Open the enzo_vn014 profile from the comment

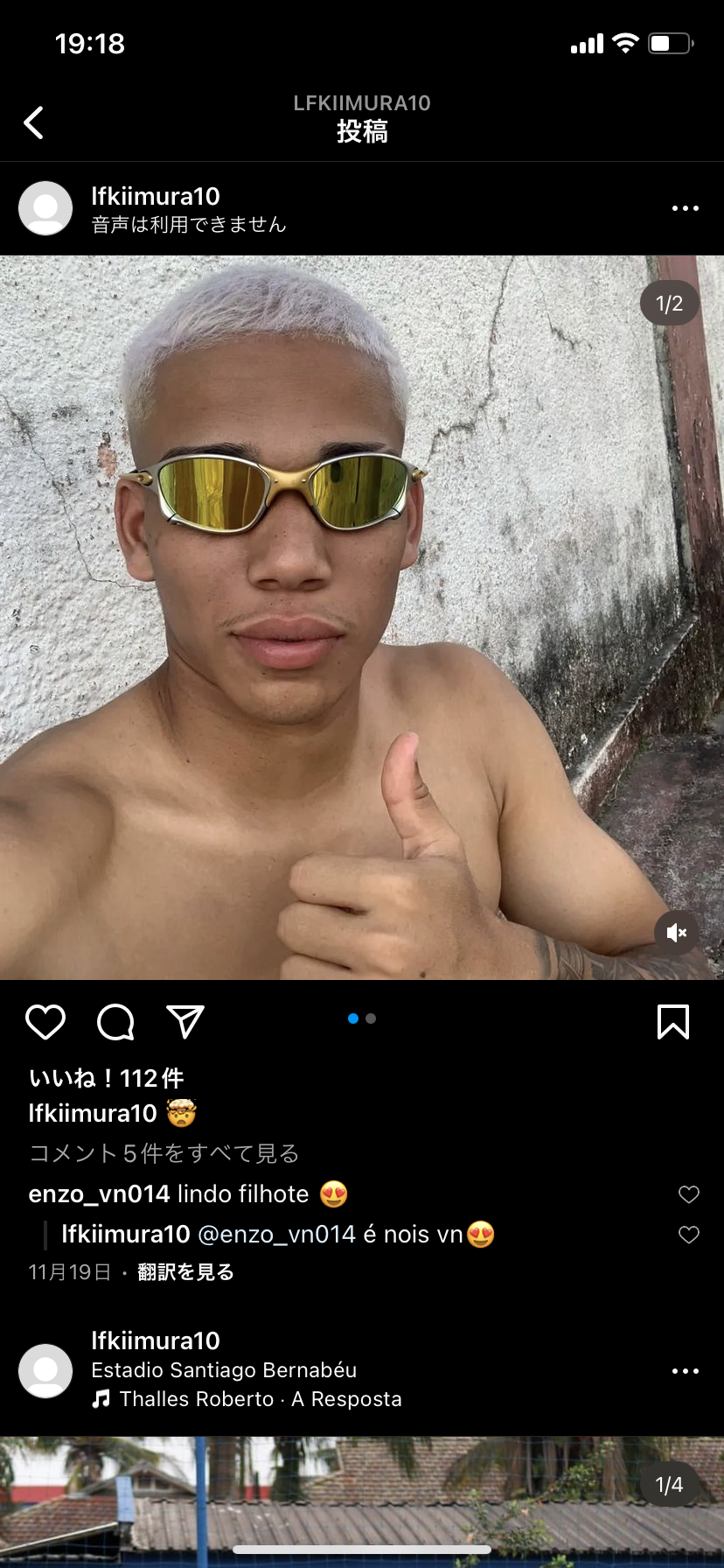click(x=99, y=1194)
